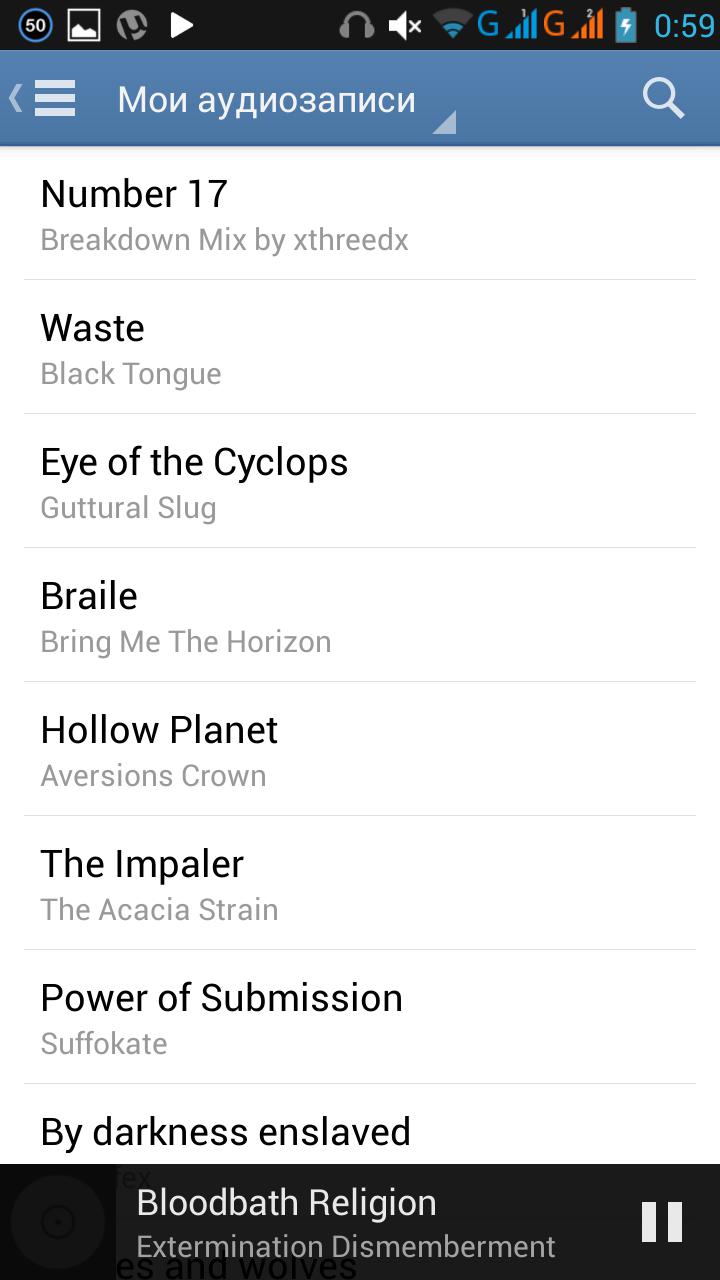
Task: Pause the currently playing song
Action: [661, 1222]
